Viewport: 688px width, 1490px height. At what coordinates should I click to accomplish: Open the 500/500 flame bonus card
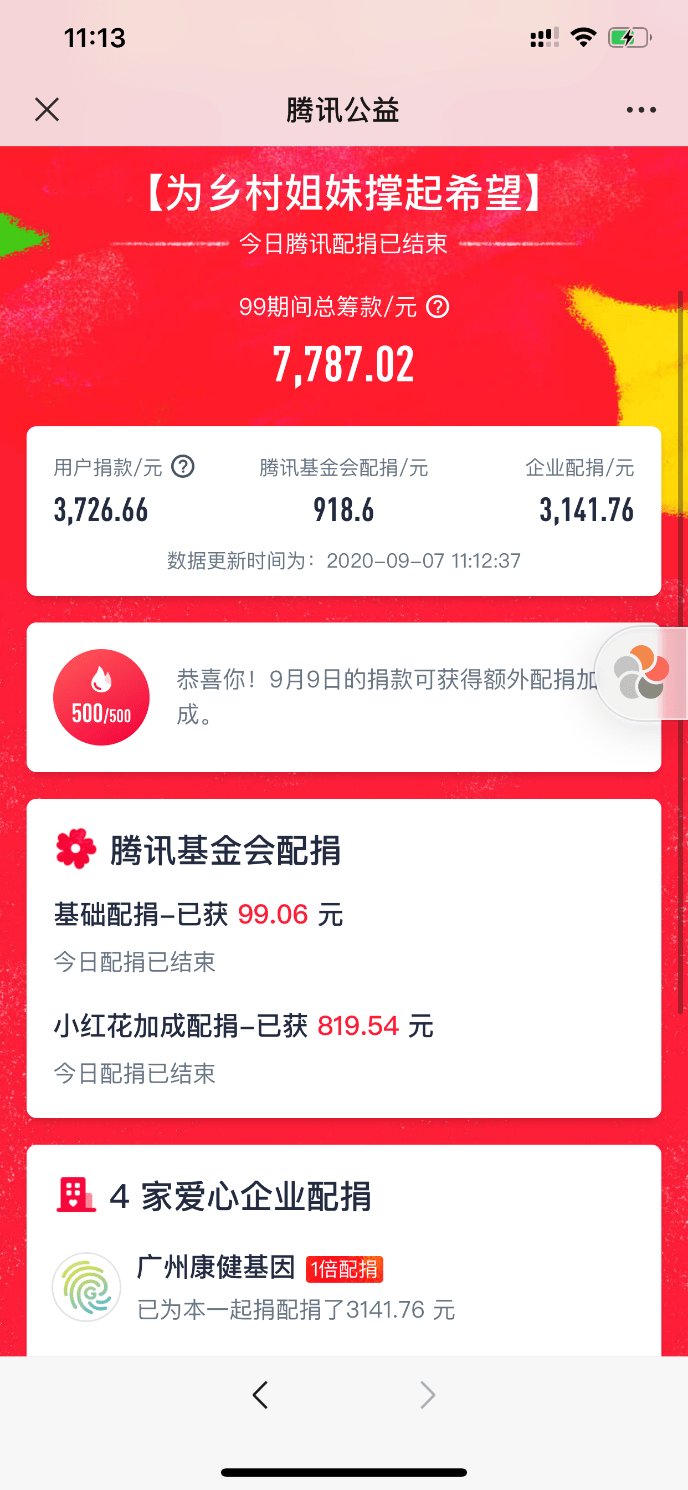(101, 697)
